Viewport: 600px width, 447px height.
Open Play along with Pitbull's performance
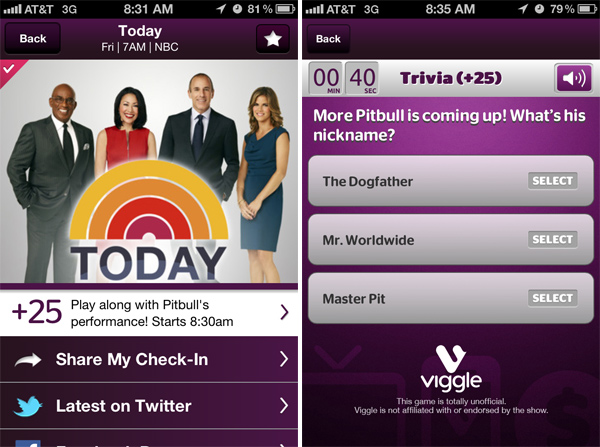pyautogui.click(x=150, y=312)
